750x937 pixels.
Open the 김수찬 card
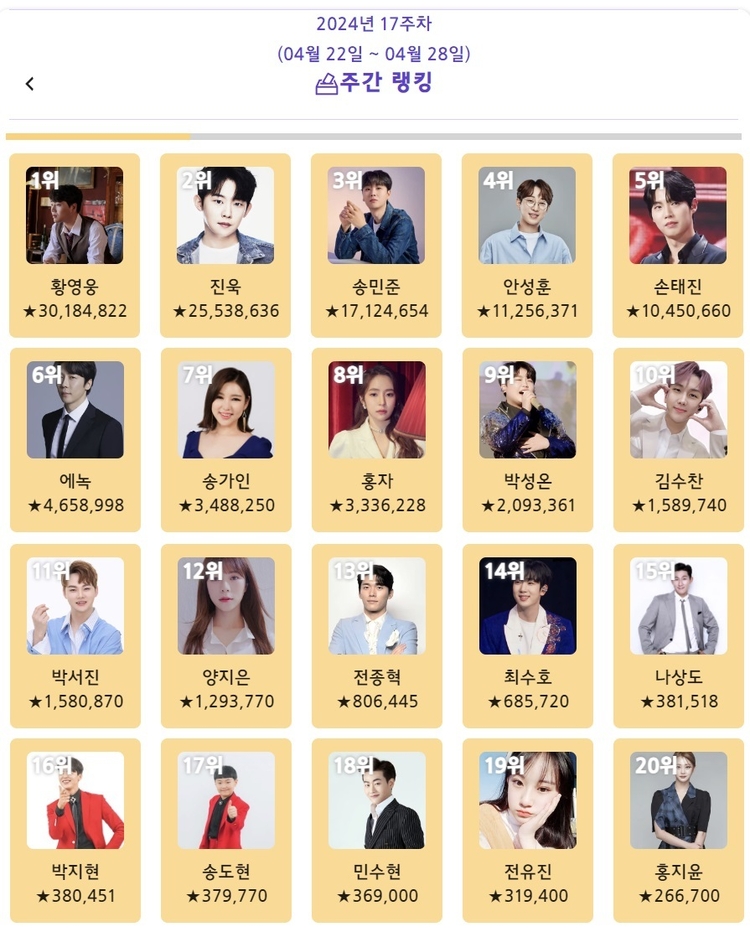pos(677,440)
